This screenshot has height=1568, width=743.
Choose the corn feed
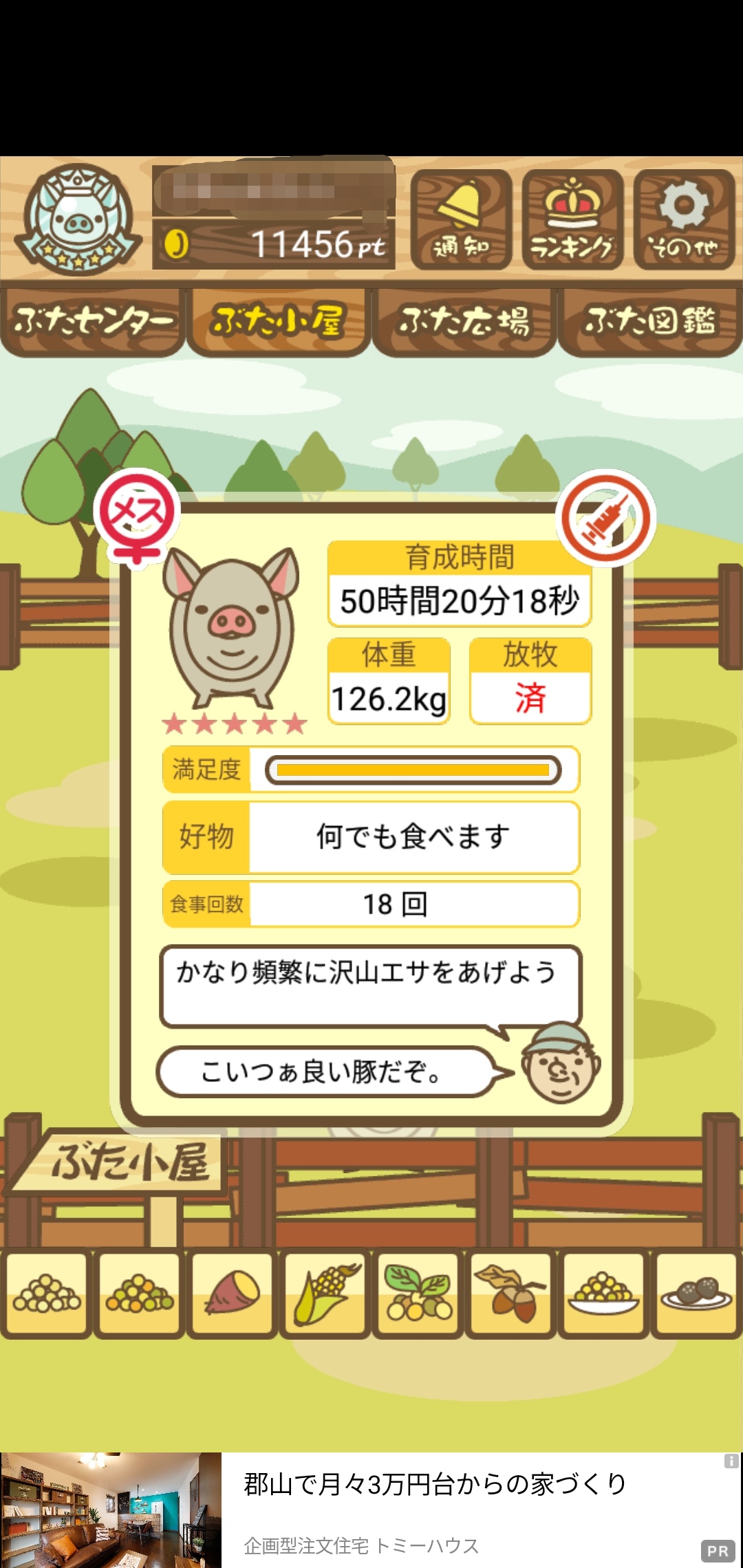325,1295
